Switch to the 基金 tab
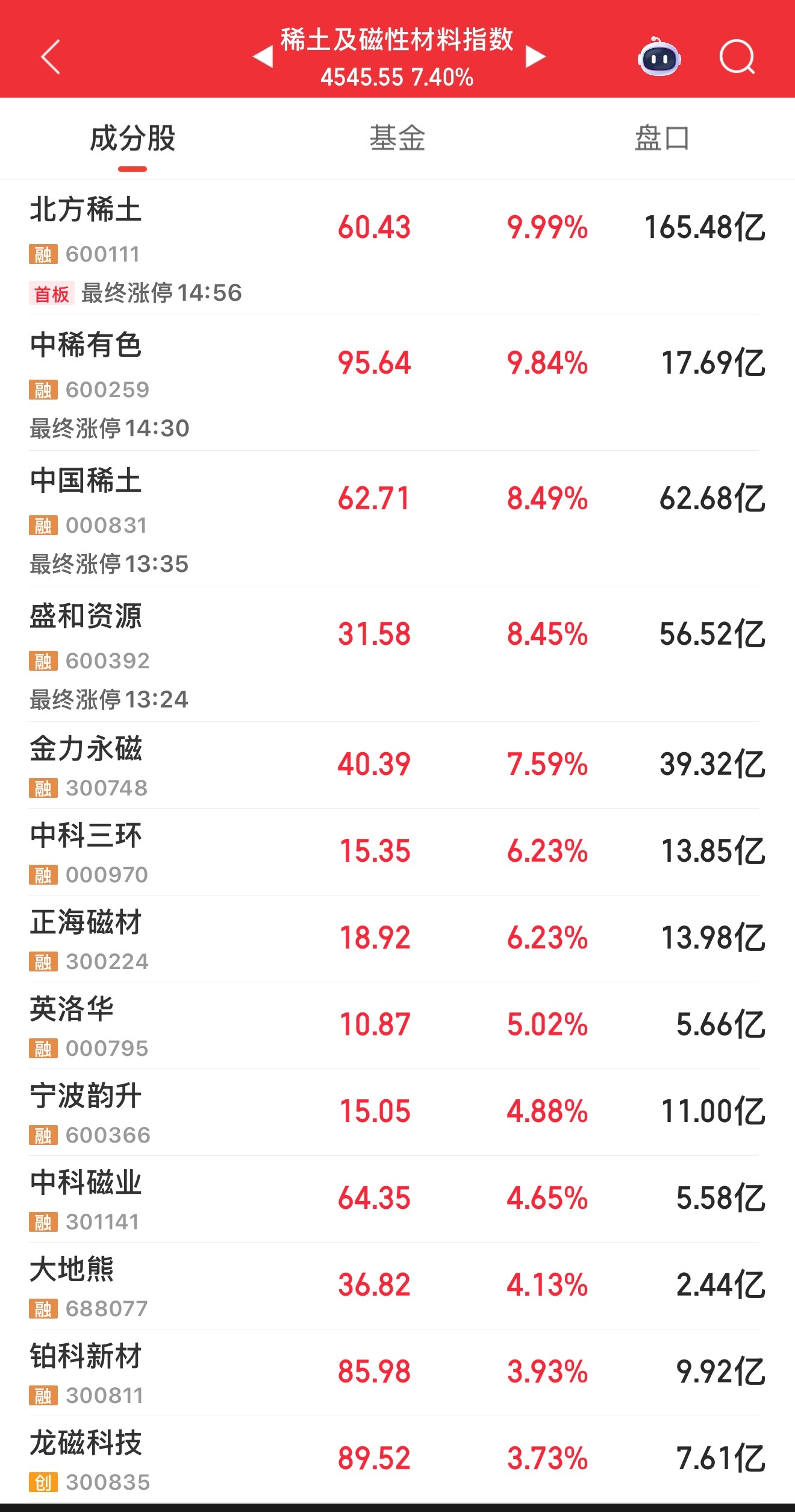Image resolution: width=795 pixels, height=1512 pixels. pyautogui.click(x=397, y=138)
